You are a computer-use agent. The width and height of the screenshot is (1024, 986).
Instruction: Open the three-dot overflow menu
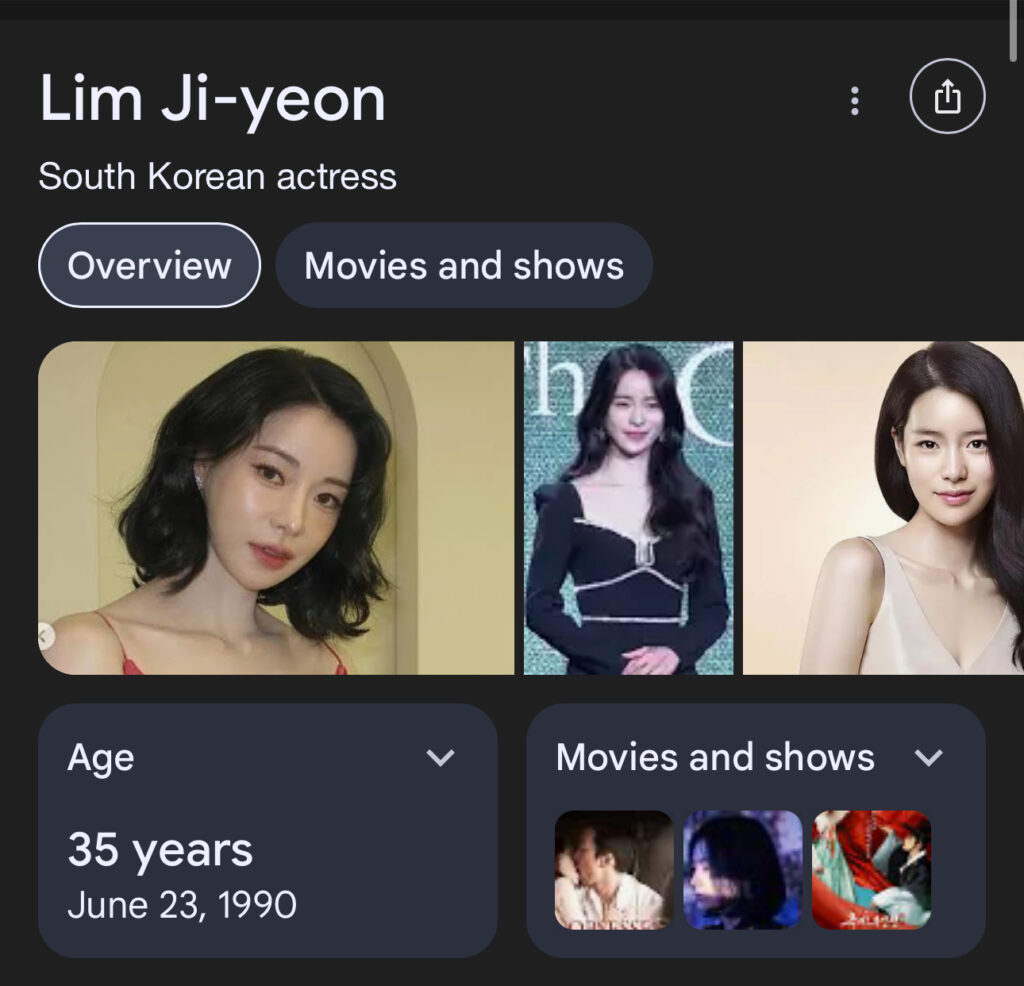854,100
